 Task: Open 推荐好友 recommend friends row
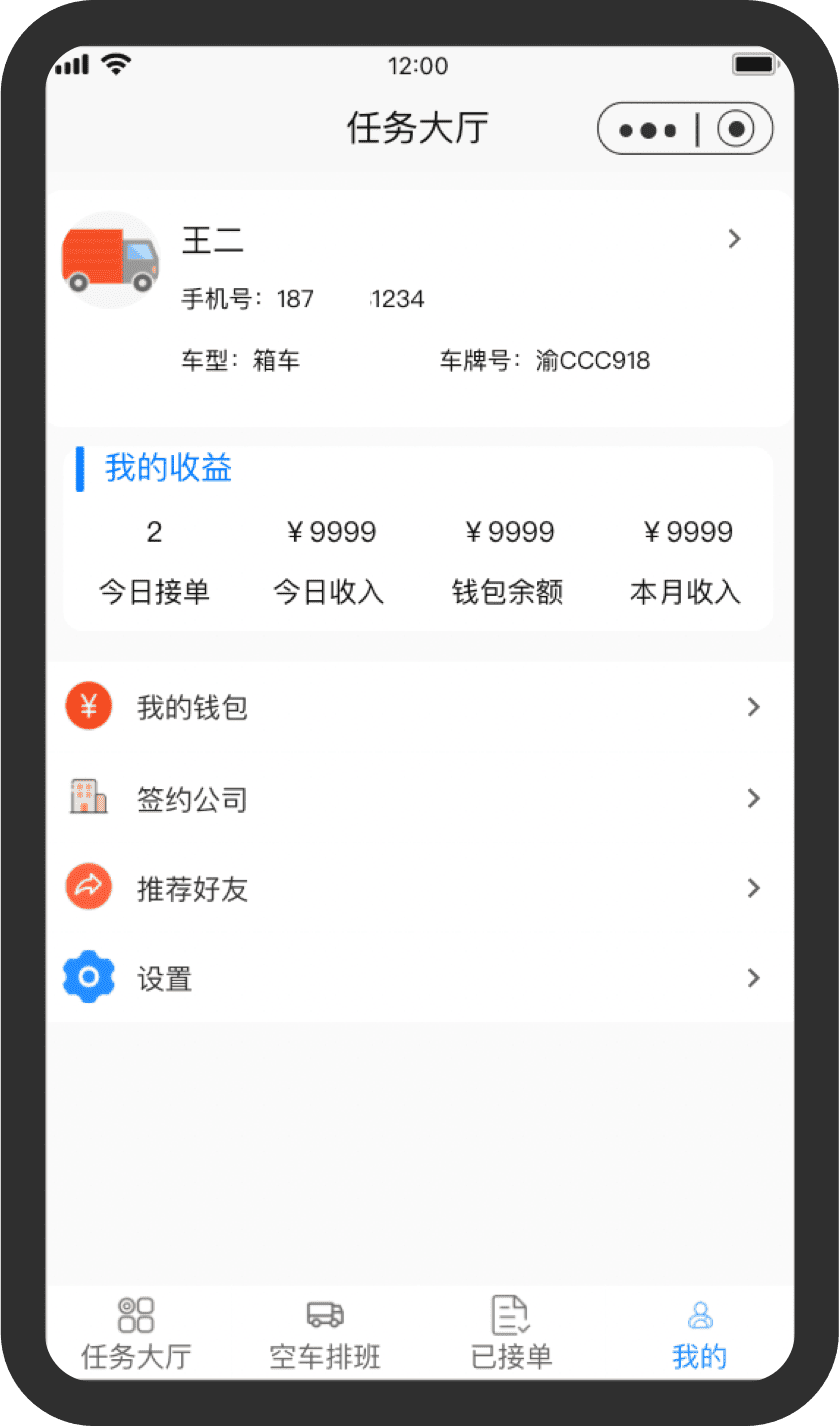click(418, 889)
